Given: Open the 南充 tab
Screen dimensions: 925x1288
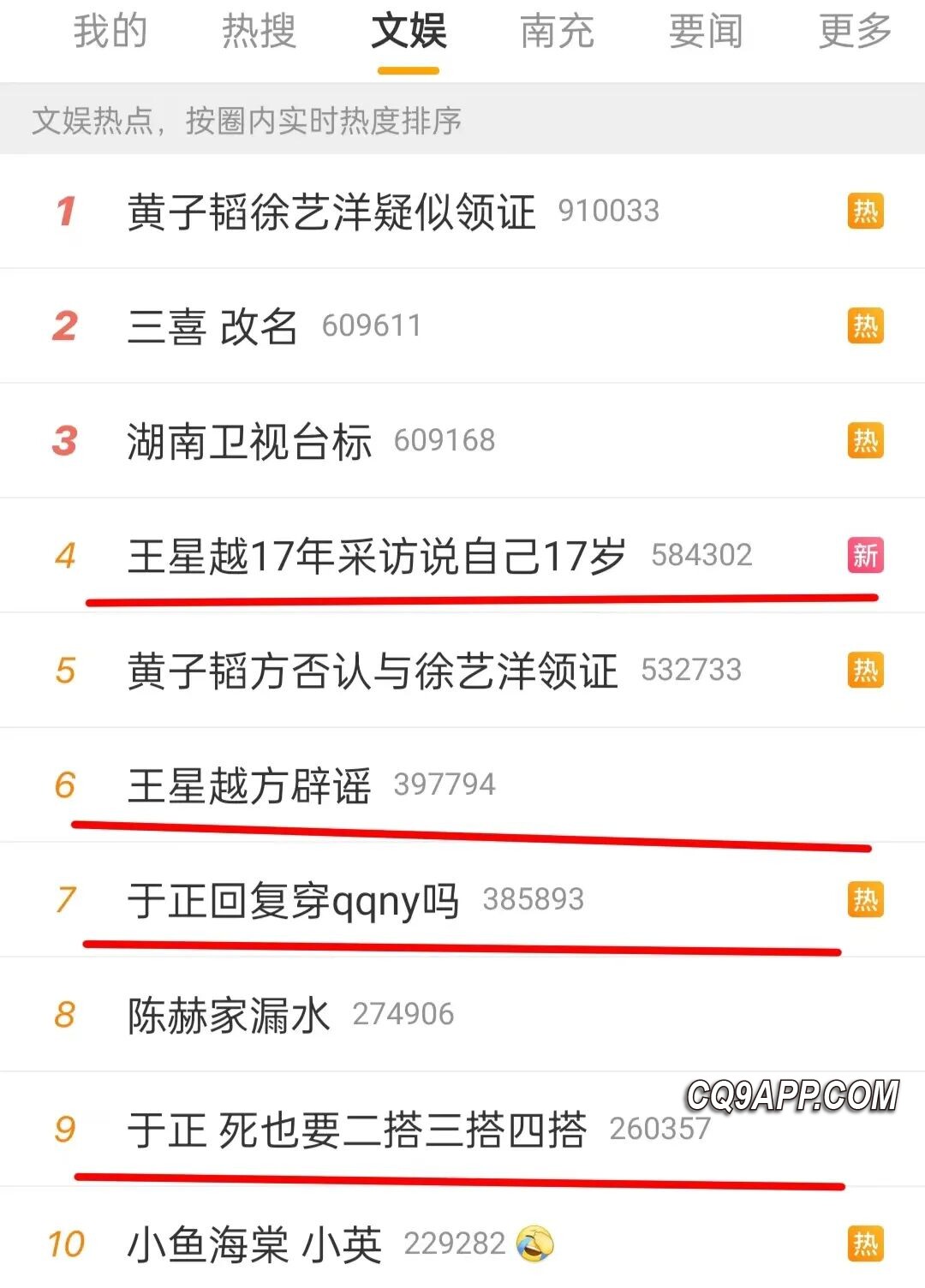Looking at the screenshot, I should pos(557,33).
